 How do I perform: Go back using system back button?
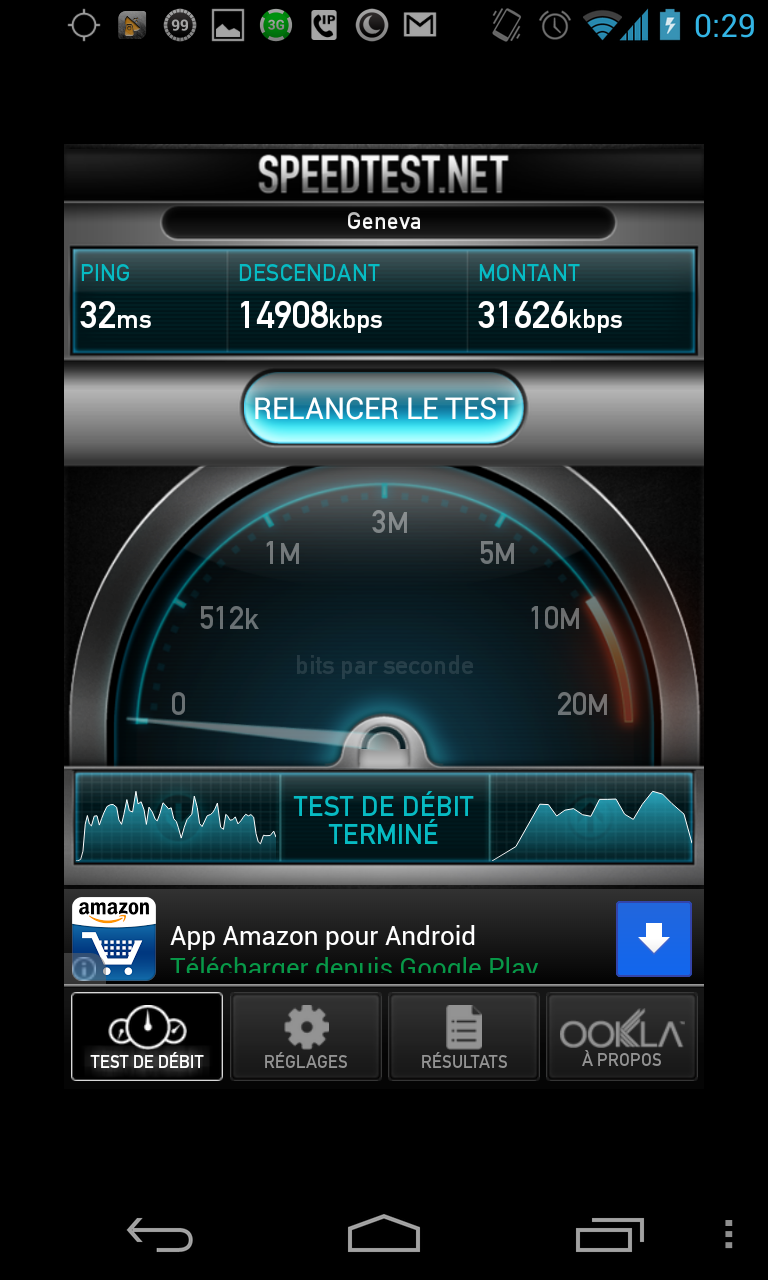click(x=159, y=1235)
